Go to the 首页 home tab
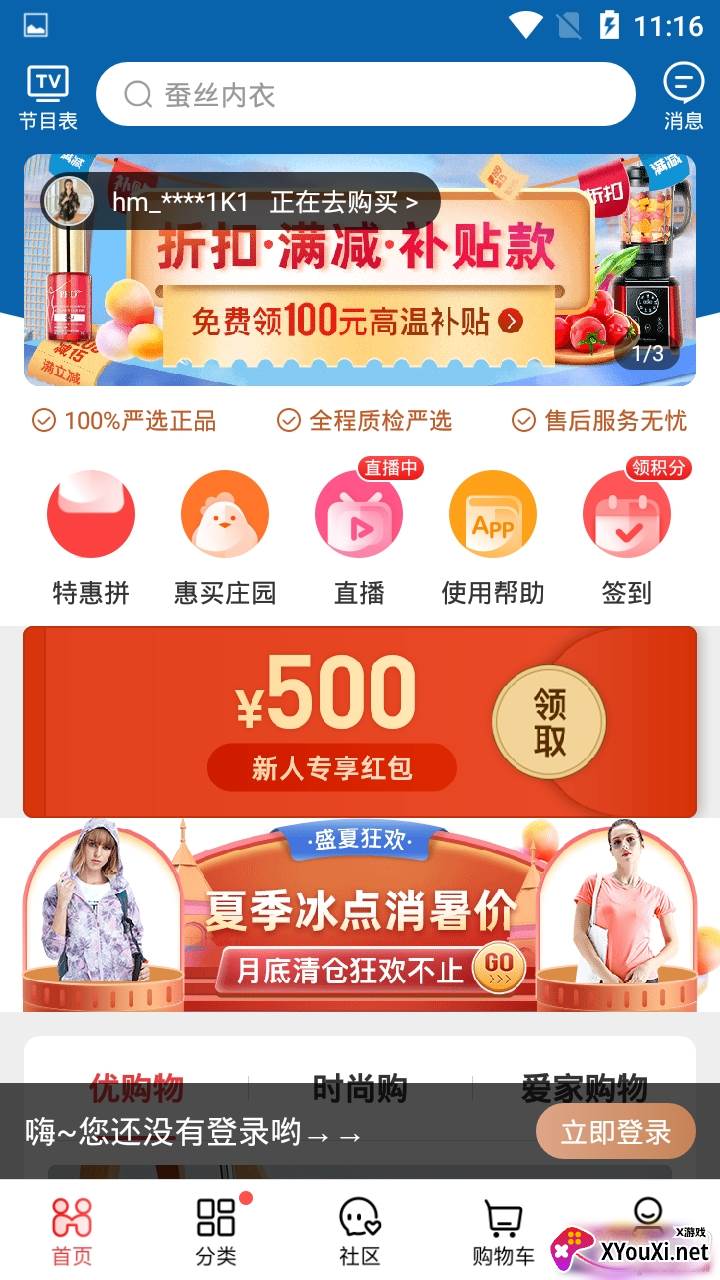The image size is (720, 1280). (72, 1230)
